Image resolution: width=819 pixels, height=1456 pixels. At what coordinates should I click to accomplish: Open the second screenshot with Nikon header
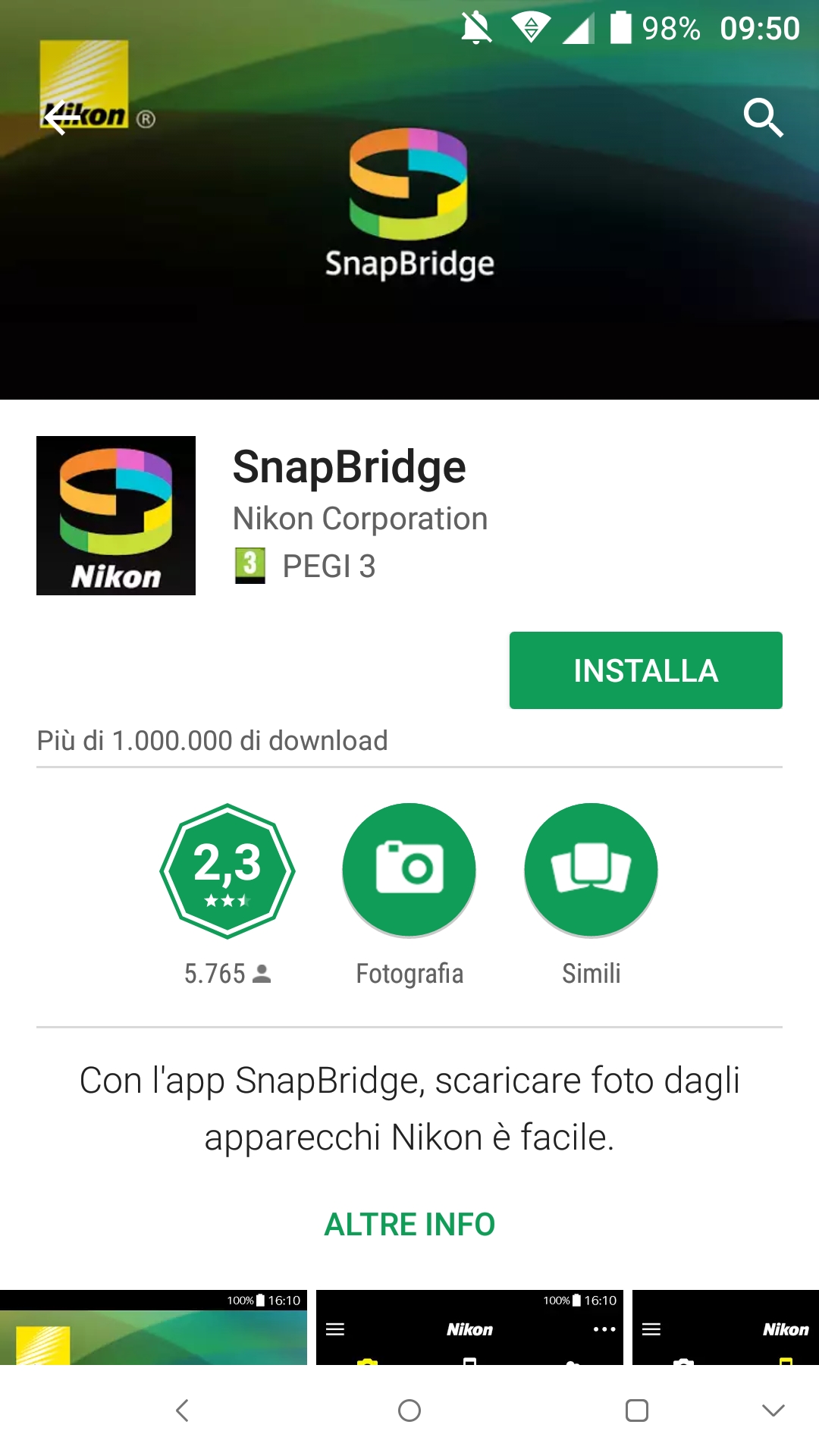click(x=469, y=1327)
